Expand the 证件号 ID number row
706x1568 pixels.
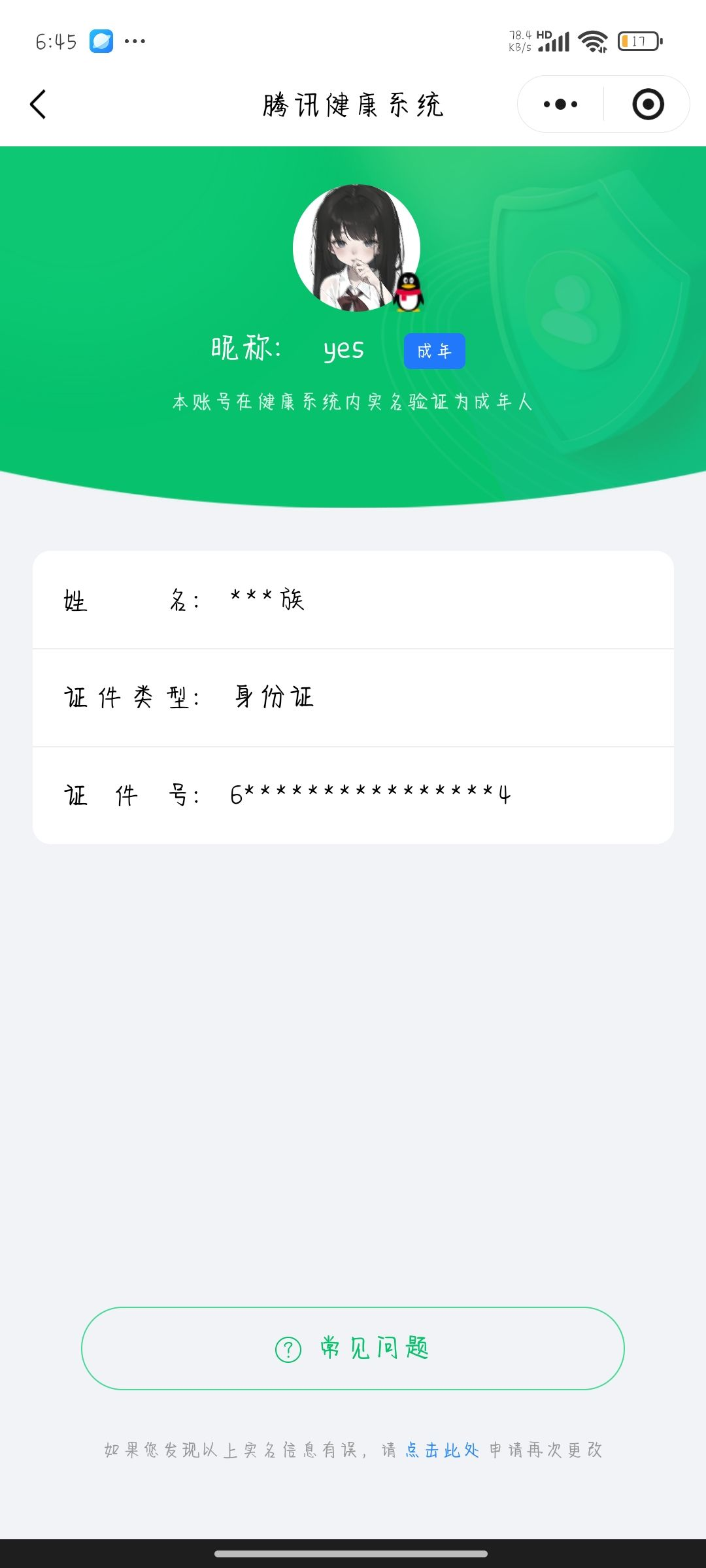tap(353, 794)
